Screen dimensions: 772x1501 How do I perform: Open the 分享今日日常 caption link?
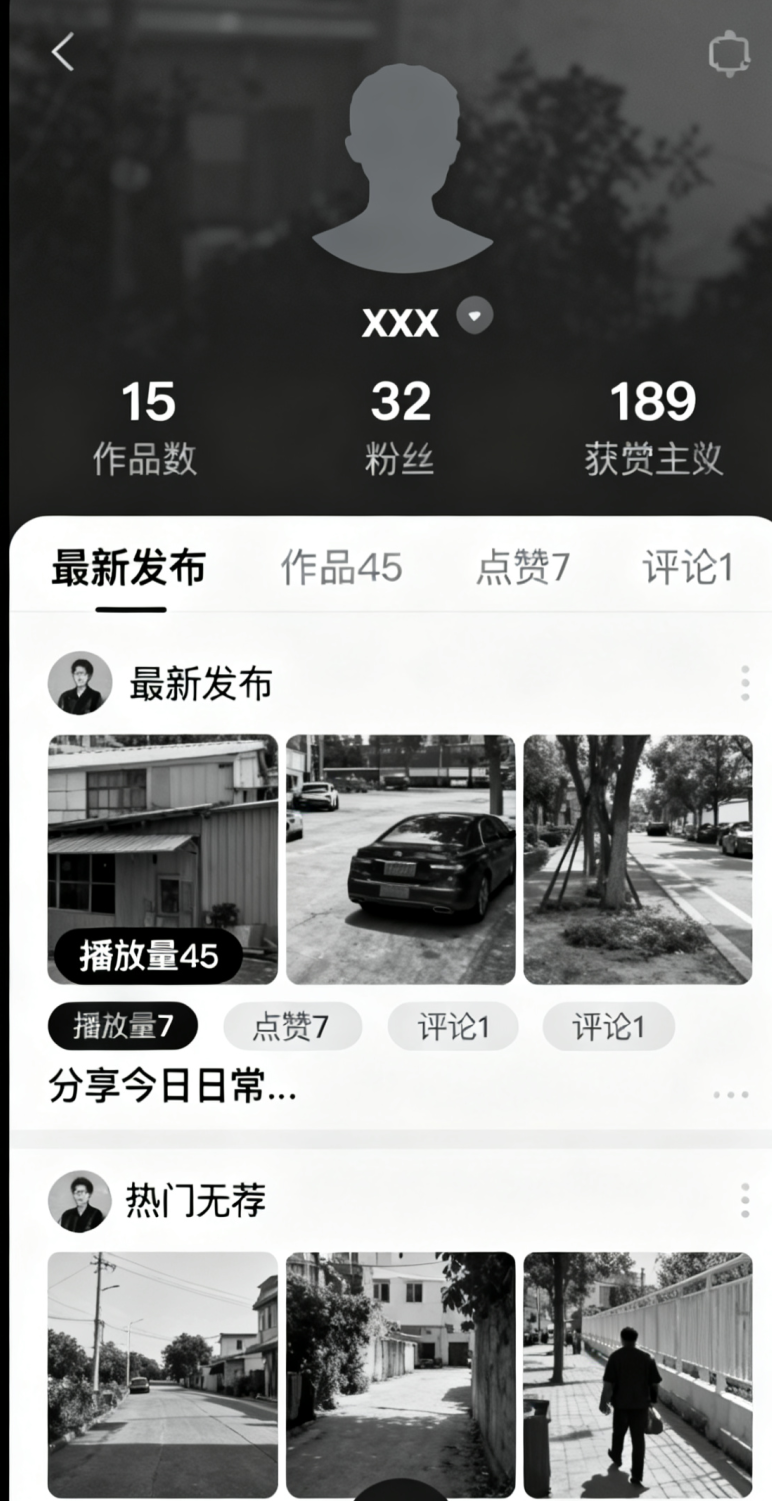pos(172,1088)
